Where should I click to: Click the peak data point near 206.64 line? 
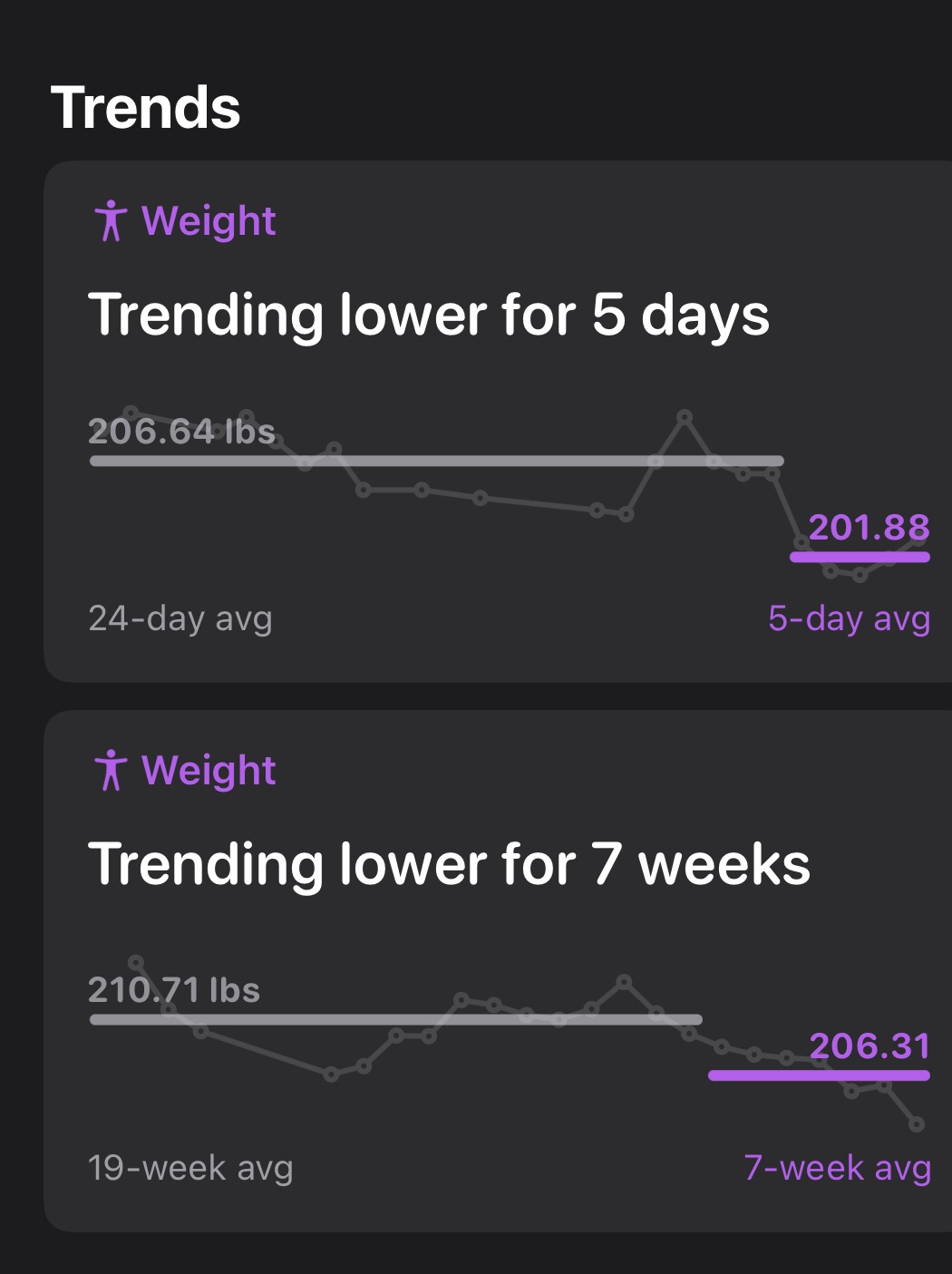click(686, 417)
